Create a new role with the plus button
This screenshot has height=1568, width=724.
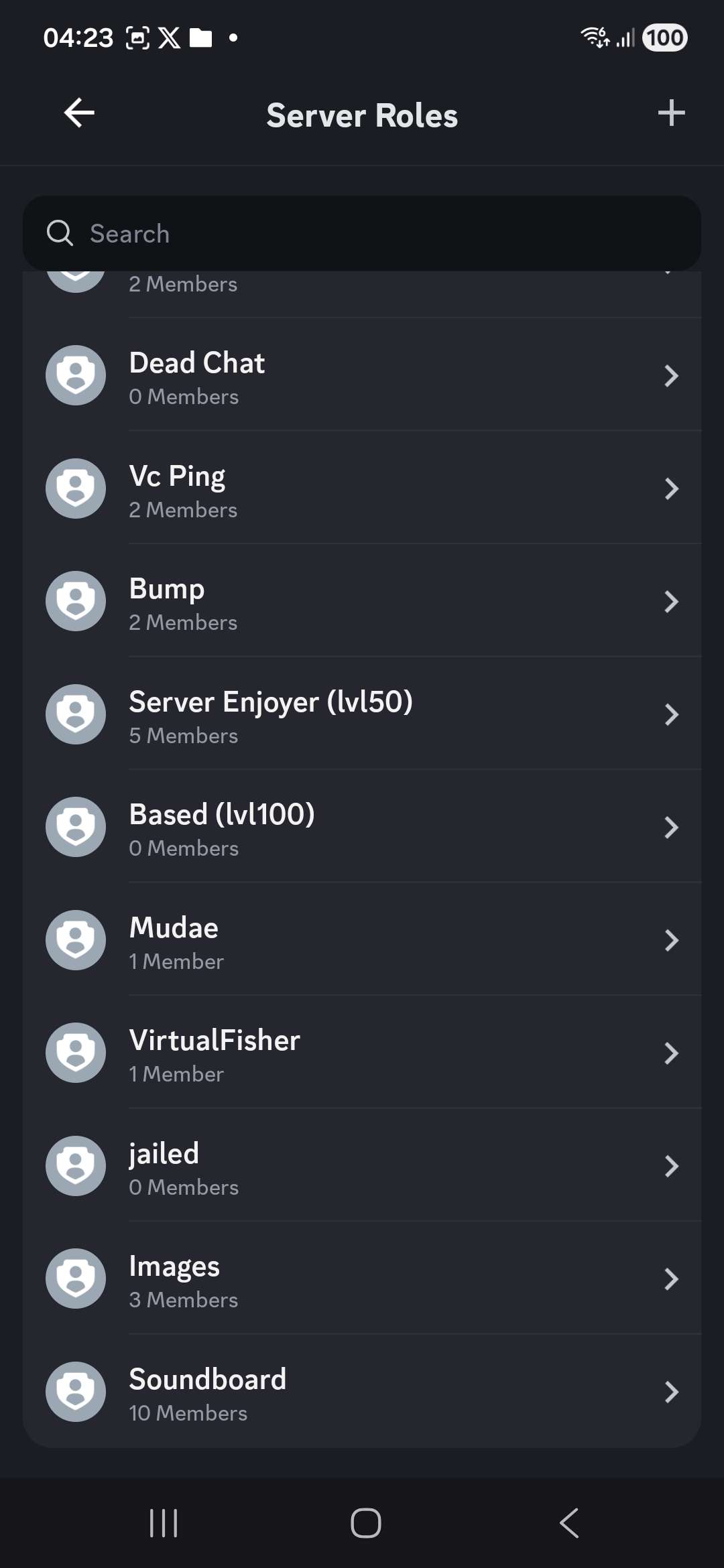(671, 113)
